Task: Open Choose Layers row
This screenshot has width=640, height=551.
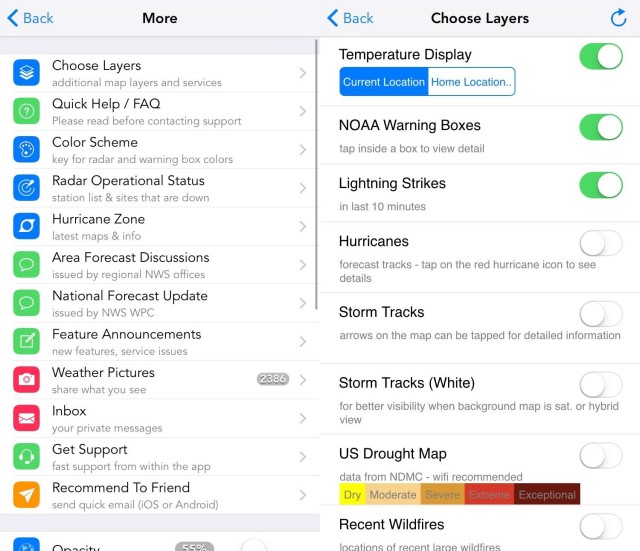Action: pyautogui.click(x=160, y=73)
